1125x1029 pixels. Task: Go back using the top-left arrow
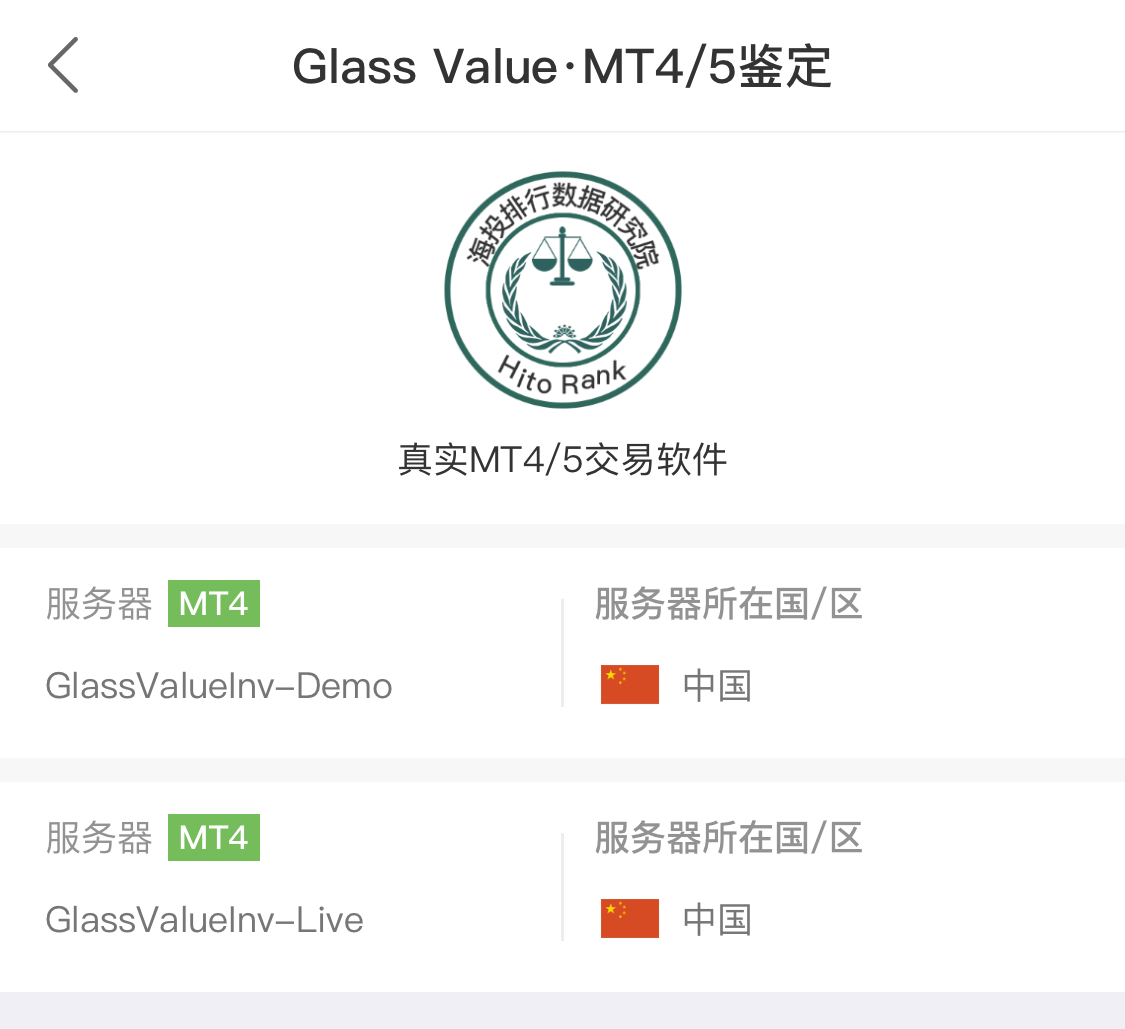coord(62,66)
